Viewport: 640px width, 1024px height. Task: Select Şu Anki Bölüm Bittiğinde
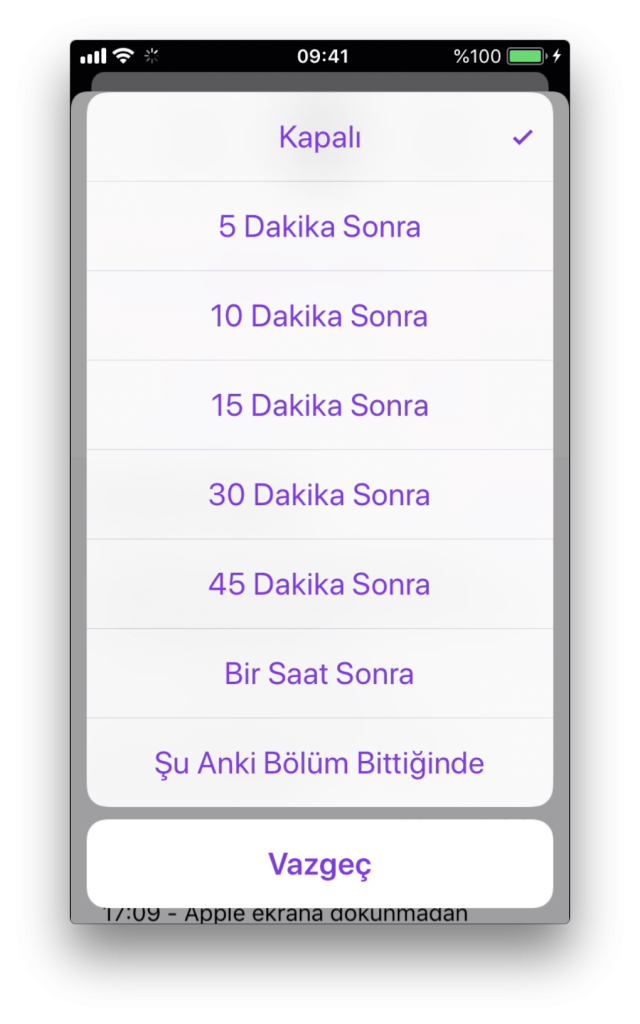pyautogui.click(x=320, y=764)
